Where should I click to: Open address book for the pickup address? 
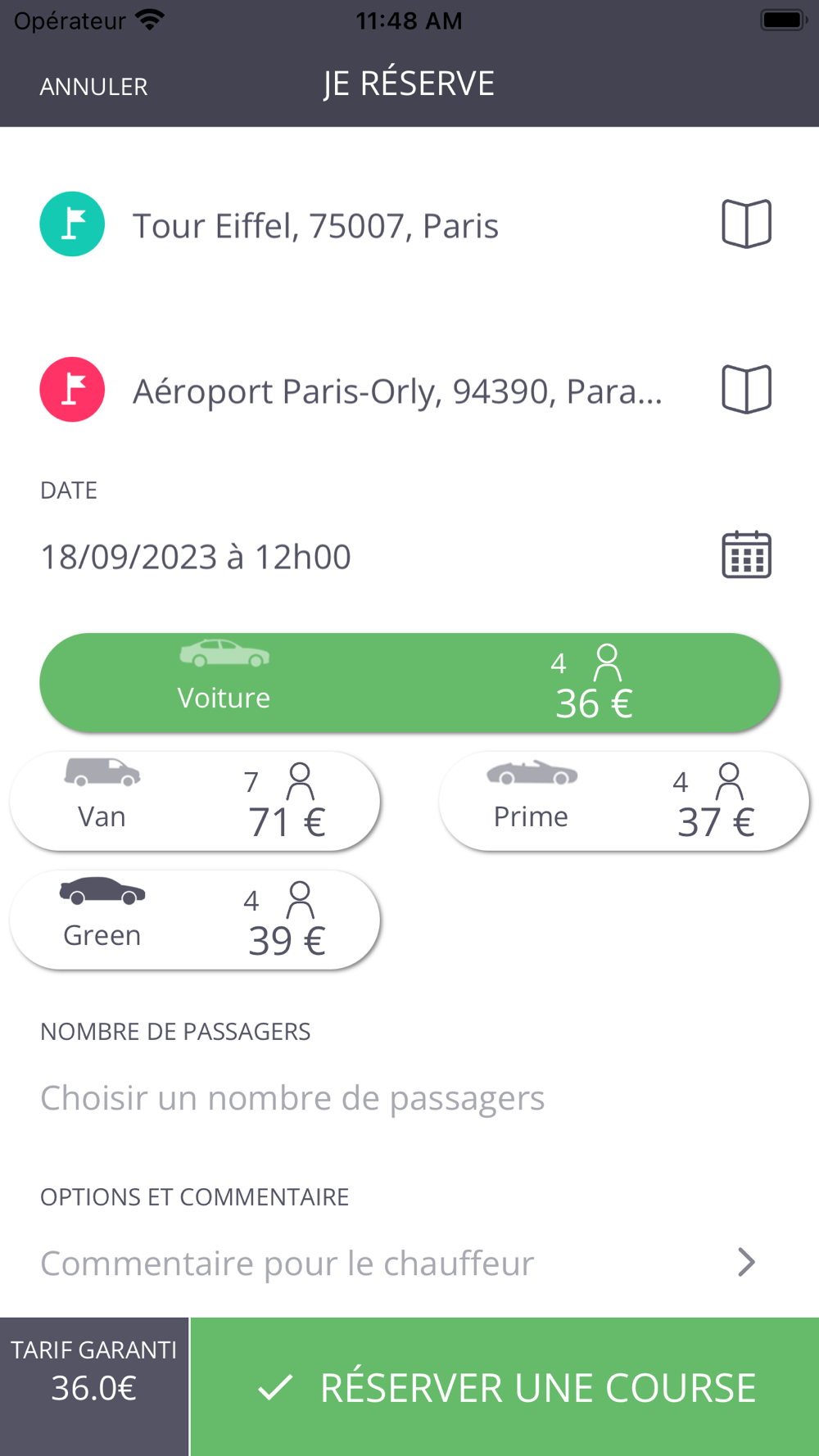coord(746,224)
